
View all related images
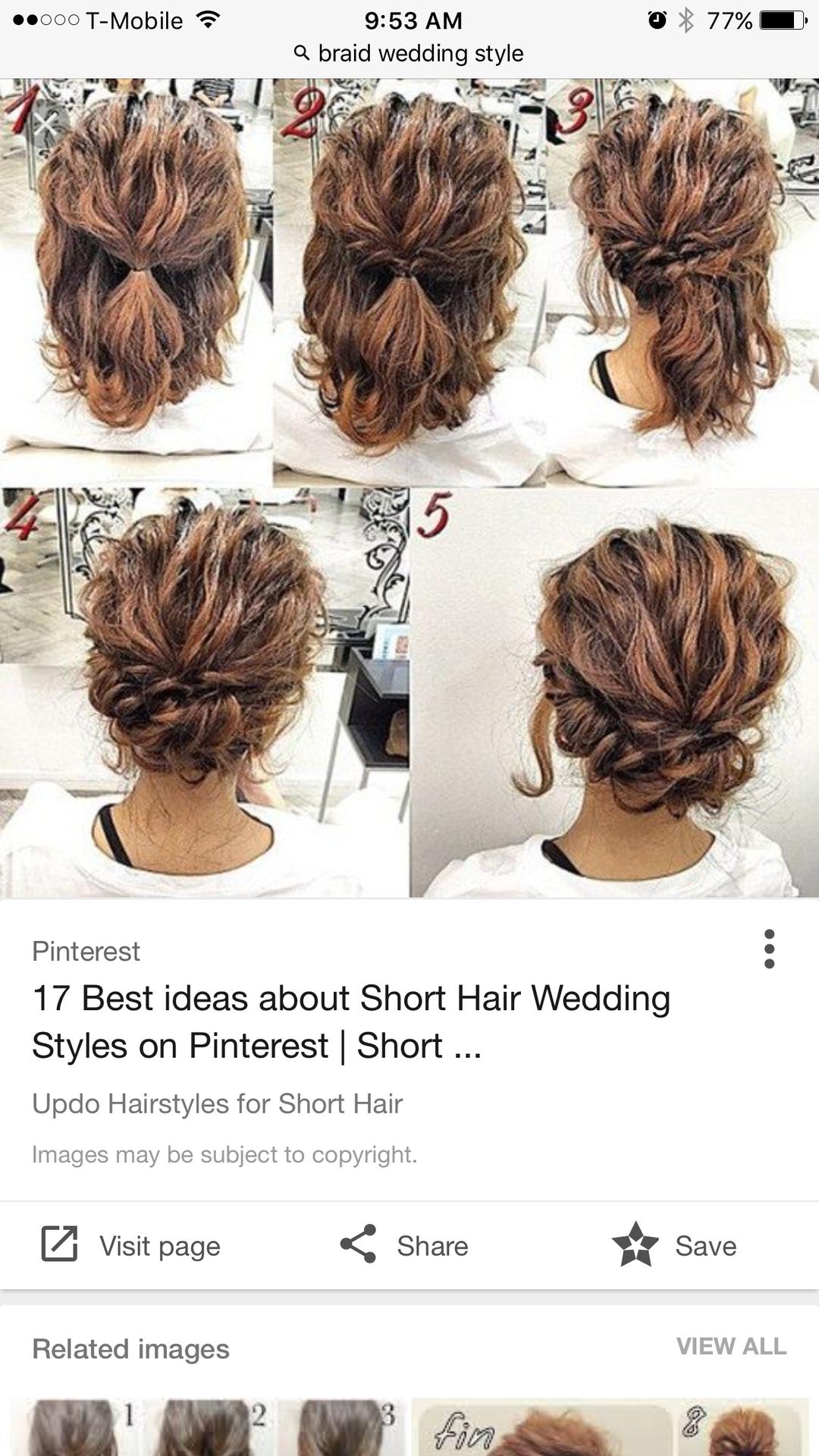[x=731, y=1346]
